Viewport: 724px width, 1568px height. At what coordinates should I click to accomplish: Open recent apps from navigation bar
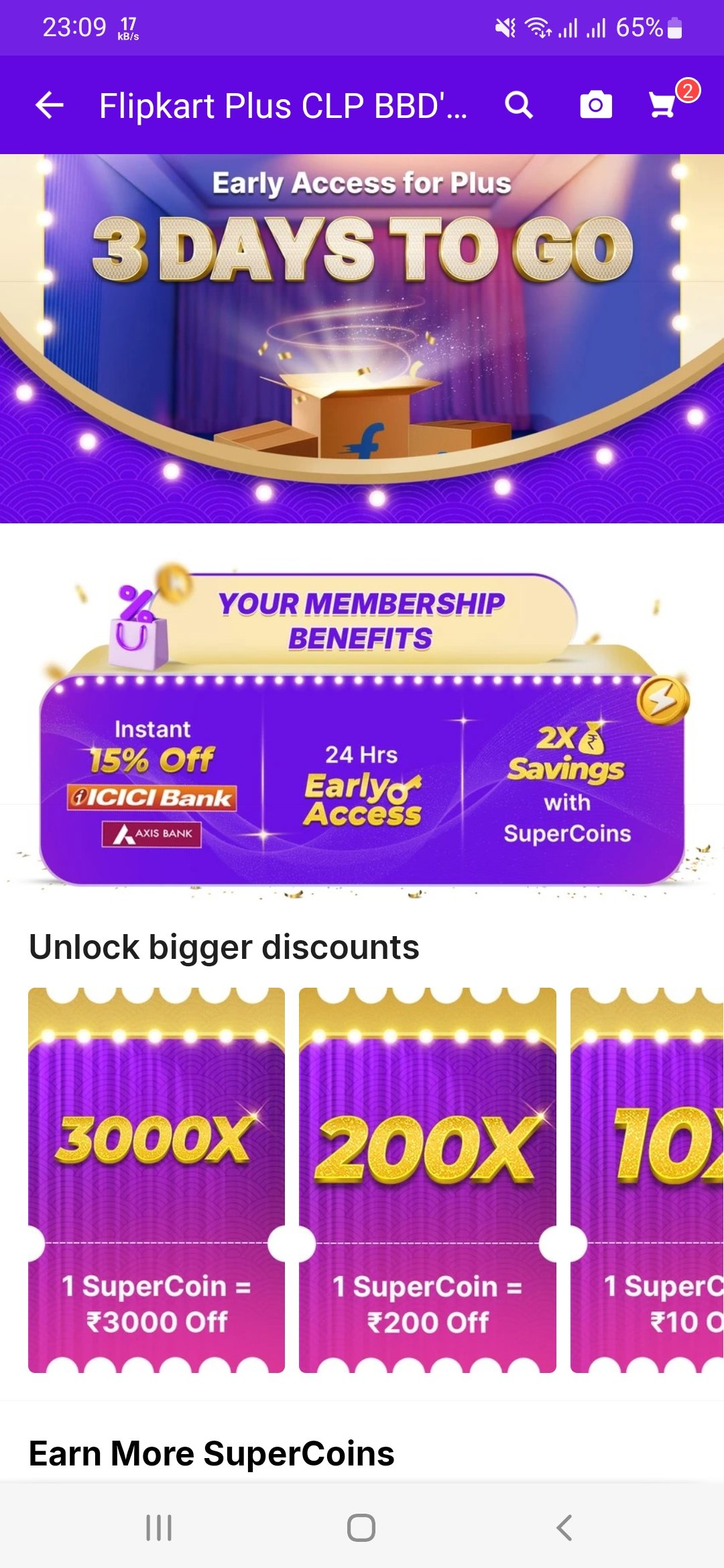pos(159,1528)
